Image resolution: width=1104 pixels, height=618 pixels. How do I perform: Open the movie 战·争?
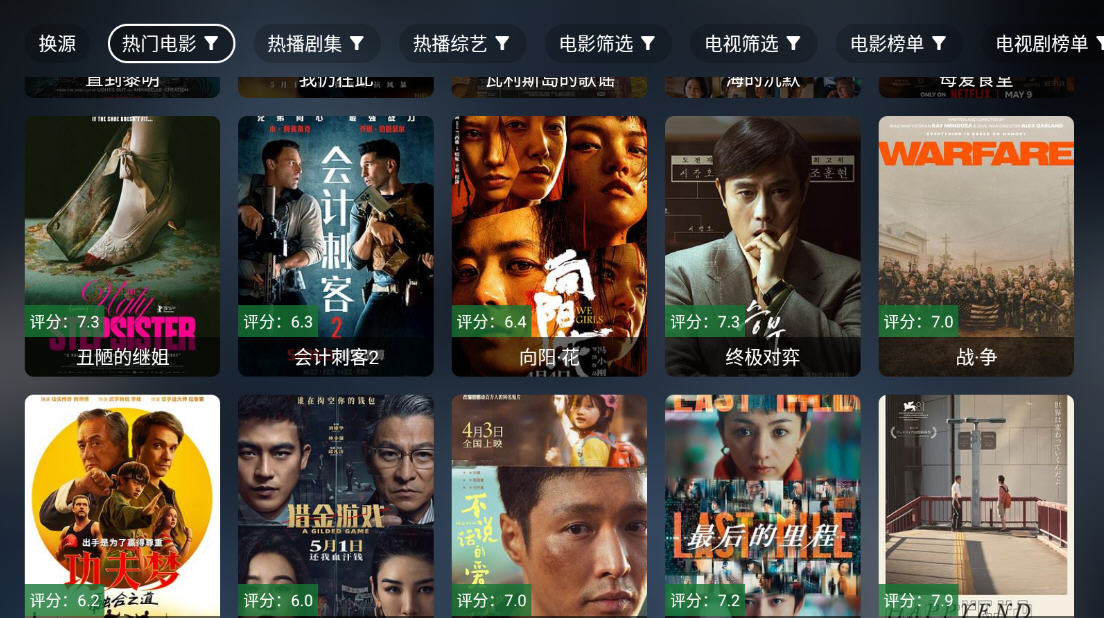pos(976,245)
